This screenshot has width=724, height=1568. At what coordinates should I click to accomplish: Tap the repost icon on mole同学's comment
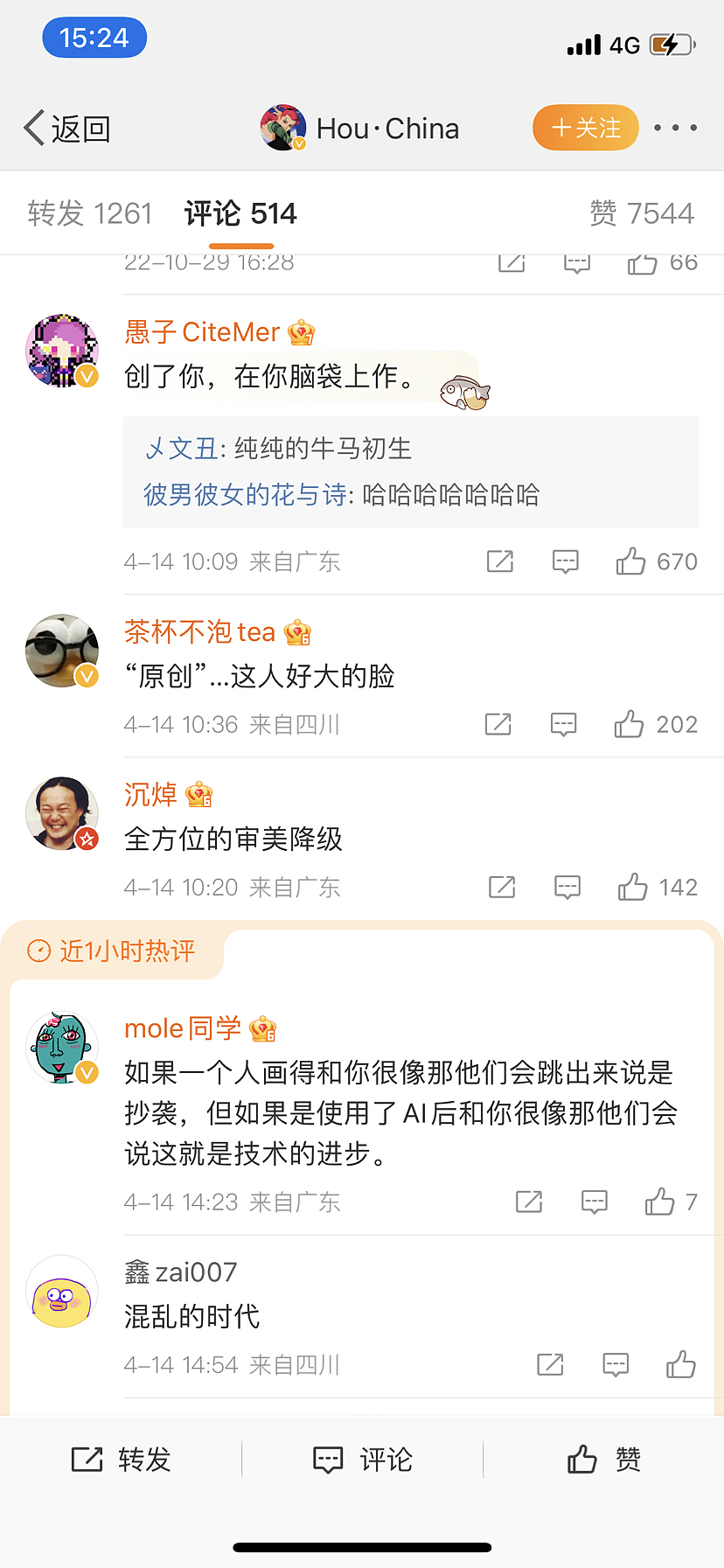click(528, 1202)
